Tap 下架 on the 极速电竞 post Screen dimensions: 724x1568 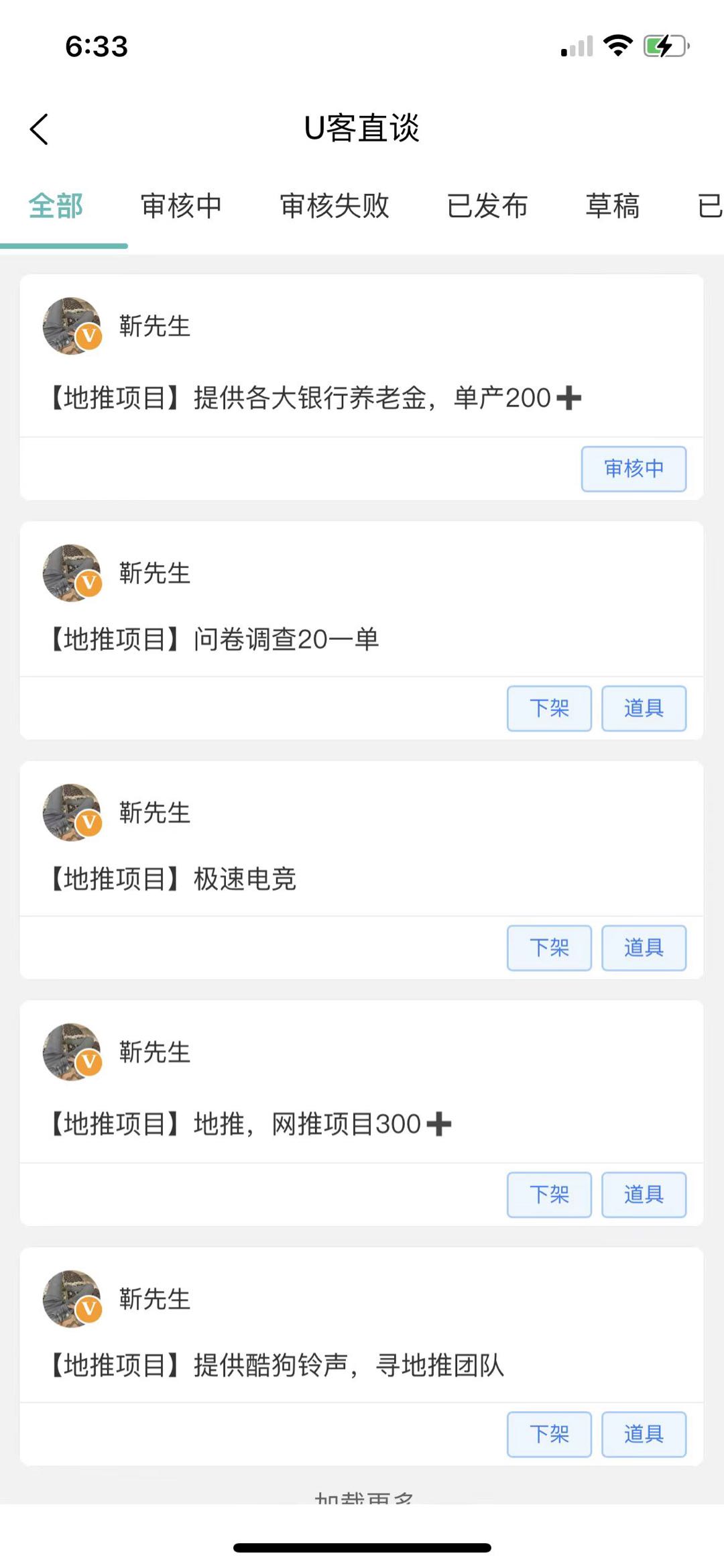(x=549, y=948)
